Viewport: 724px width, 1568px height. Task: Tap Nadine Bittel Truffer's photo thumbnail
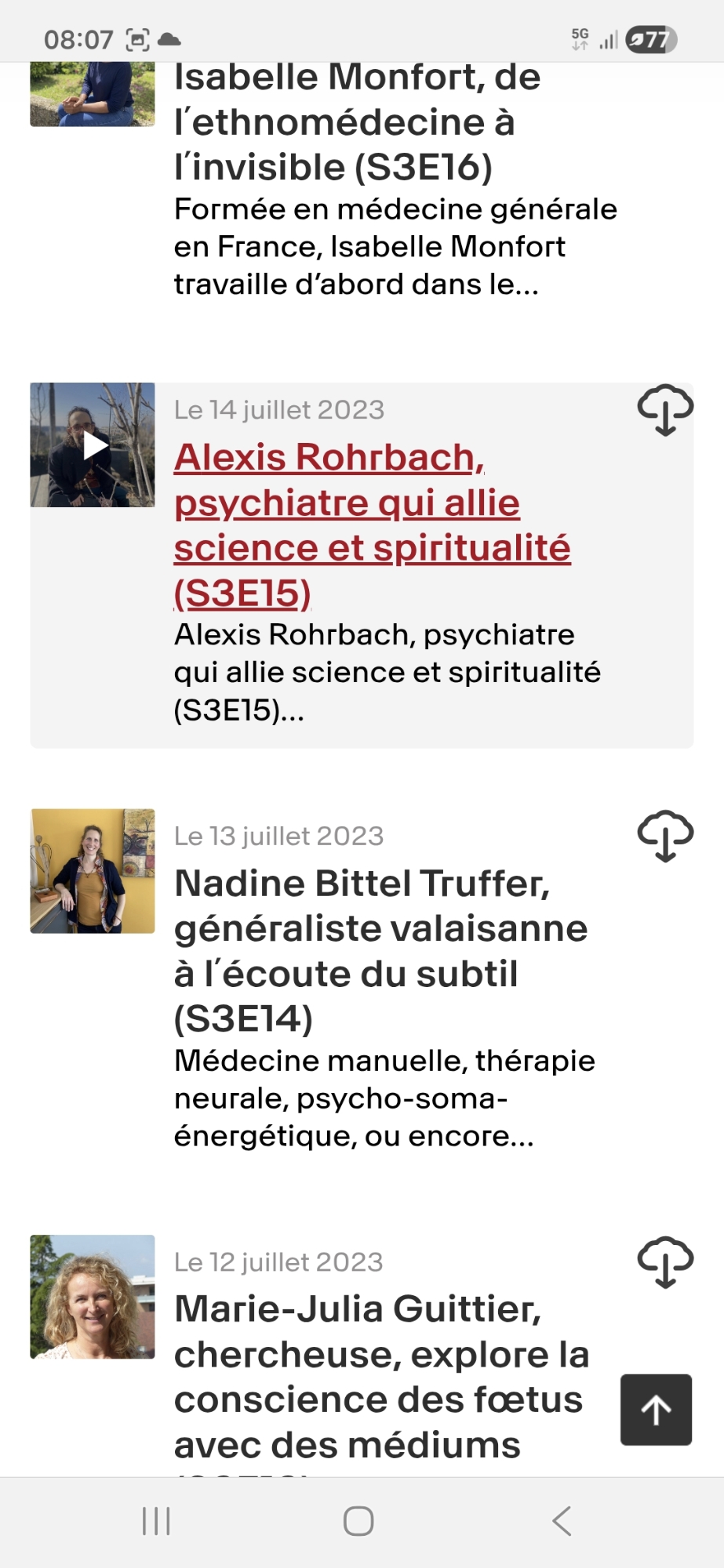click(93, 871)
